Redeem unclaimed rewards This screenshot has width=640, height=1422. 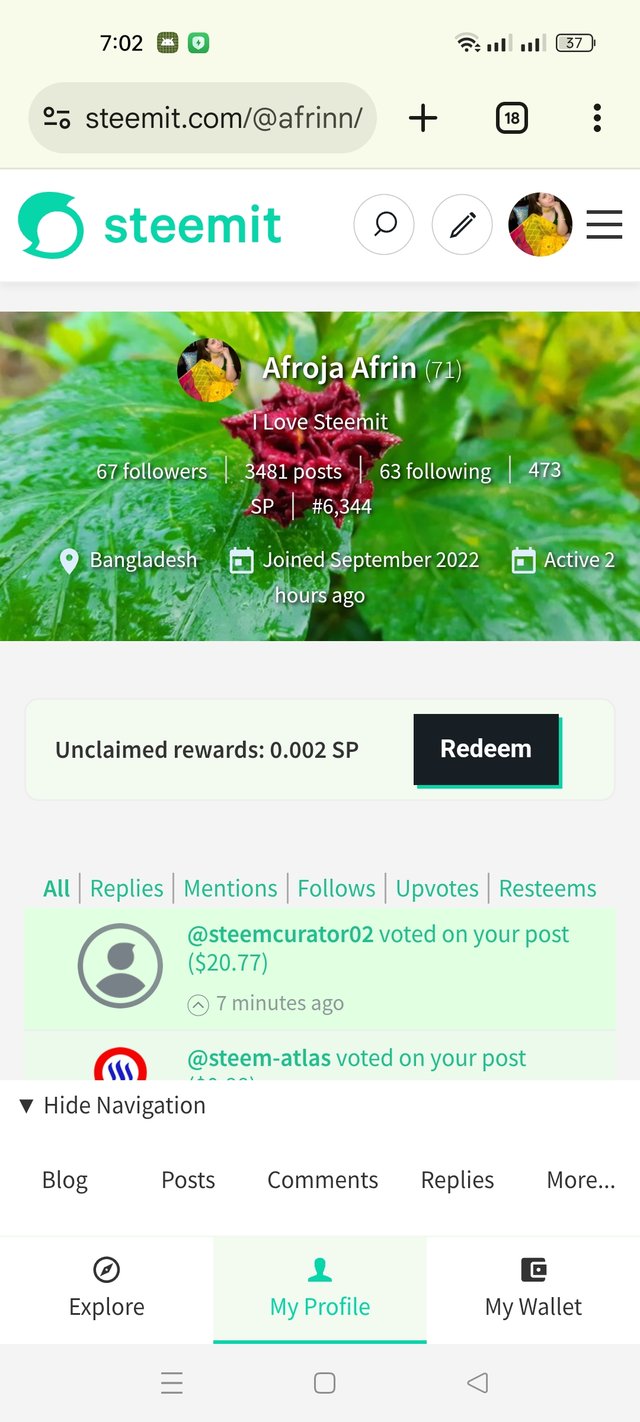486,749
